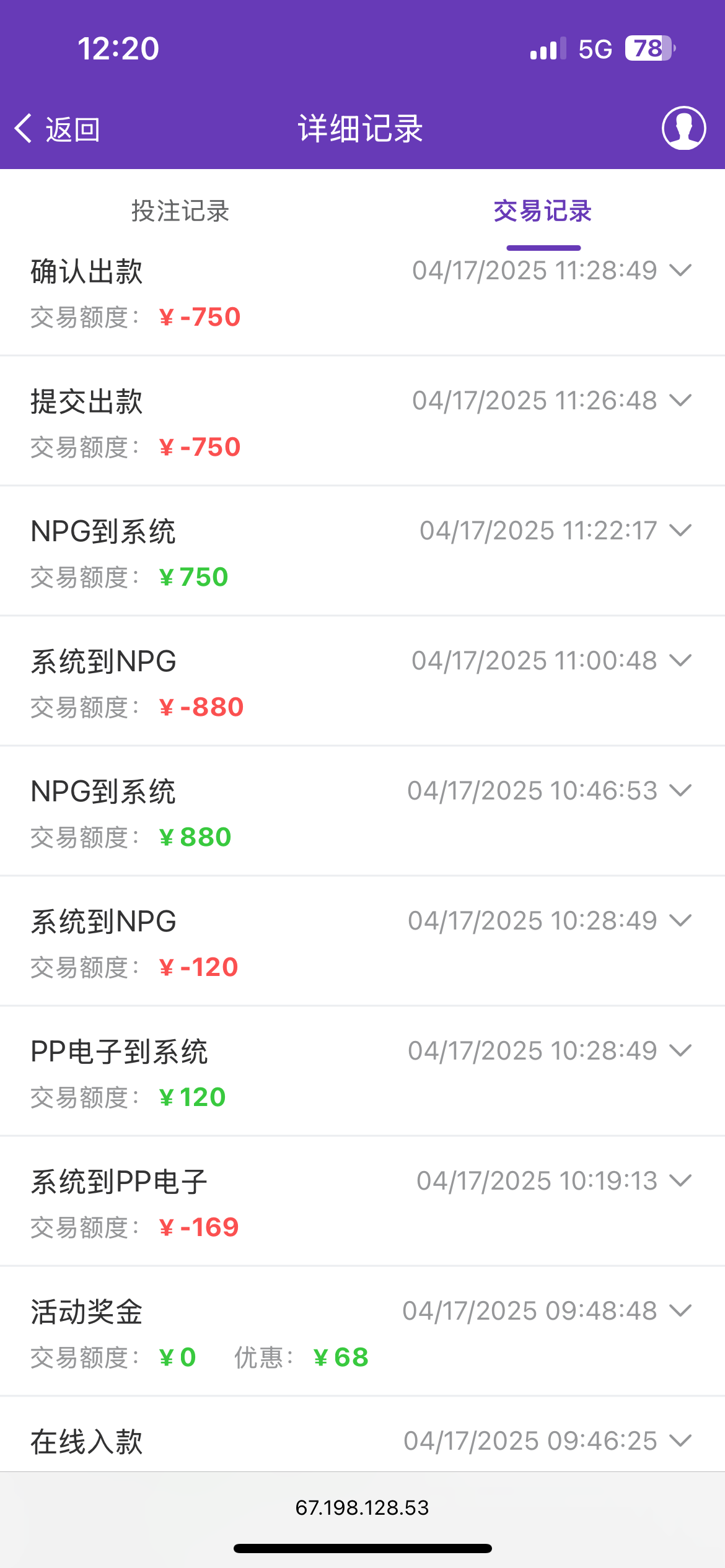Viewport: 725px width, 1568px height.
Task: Expand the 活动奖金 bonus record
Action: tap(680, 1311)
